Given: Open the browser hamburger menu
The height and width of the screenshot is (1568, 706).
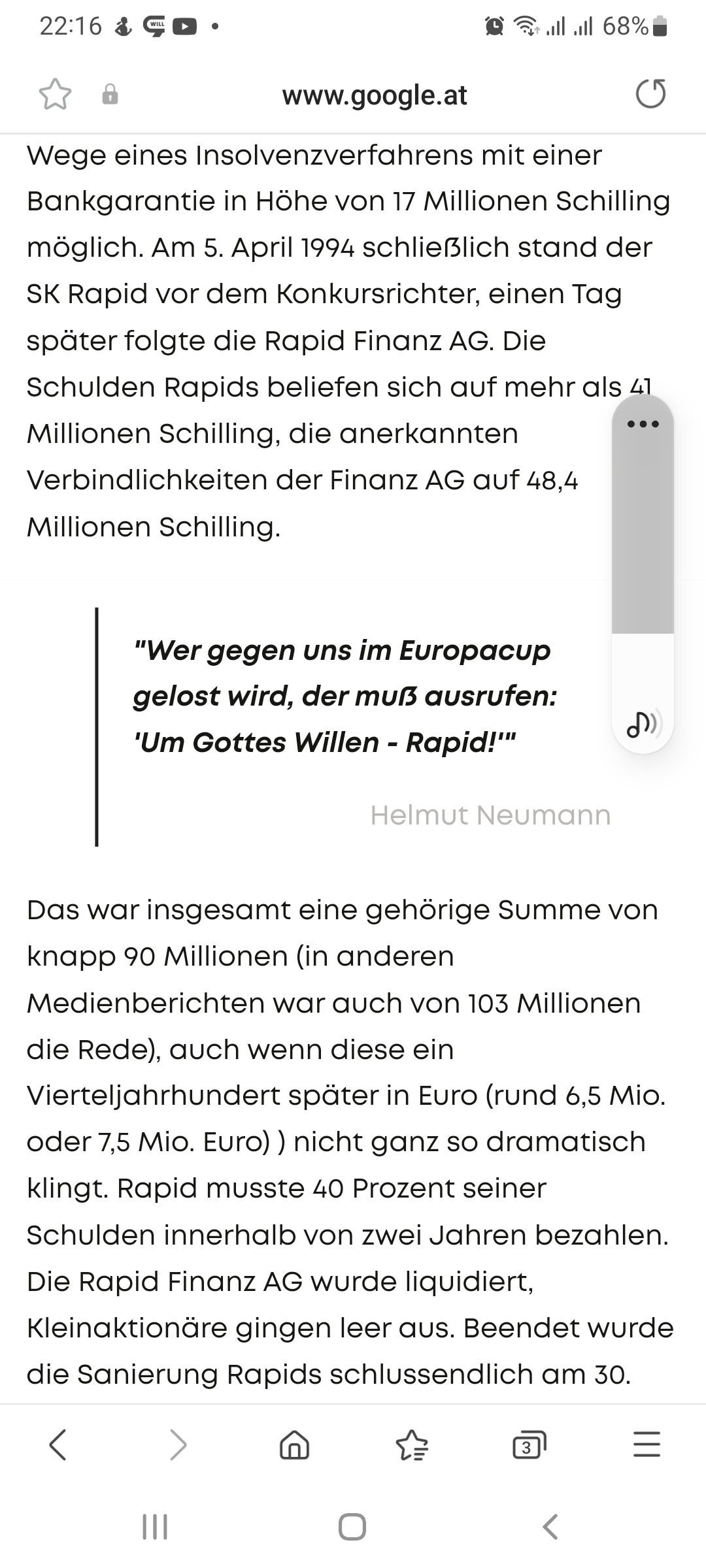Looking at the screenshot, I should [x=647, y=1445].
